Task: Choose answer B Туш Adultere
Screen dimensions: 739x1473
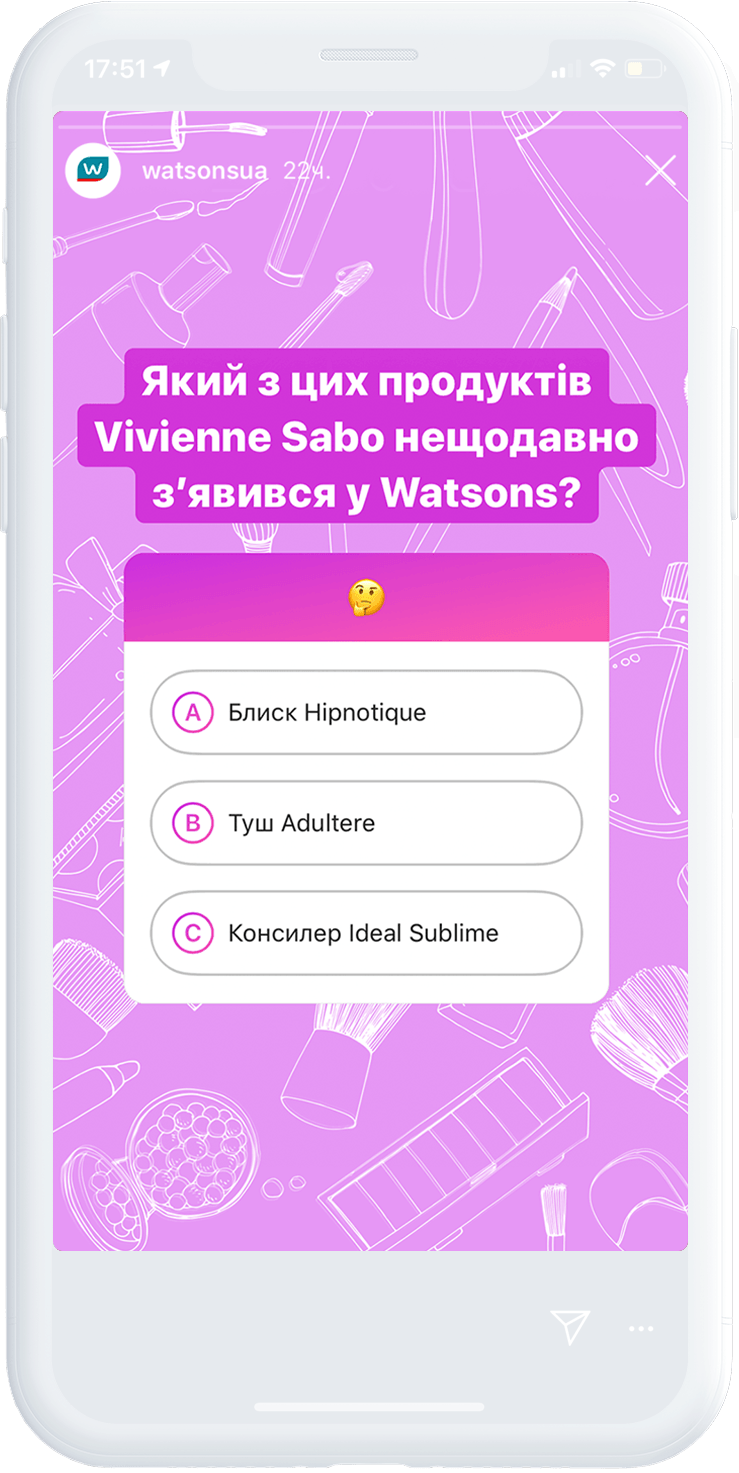Action: [366, 823]
